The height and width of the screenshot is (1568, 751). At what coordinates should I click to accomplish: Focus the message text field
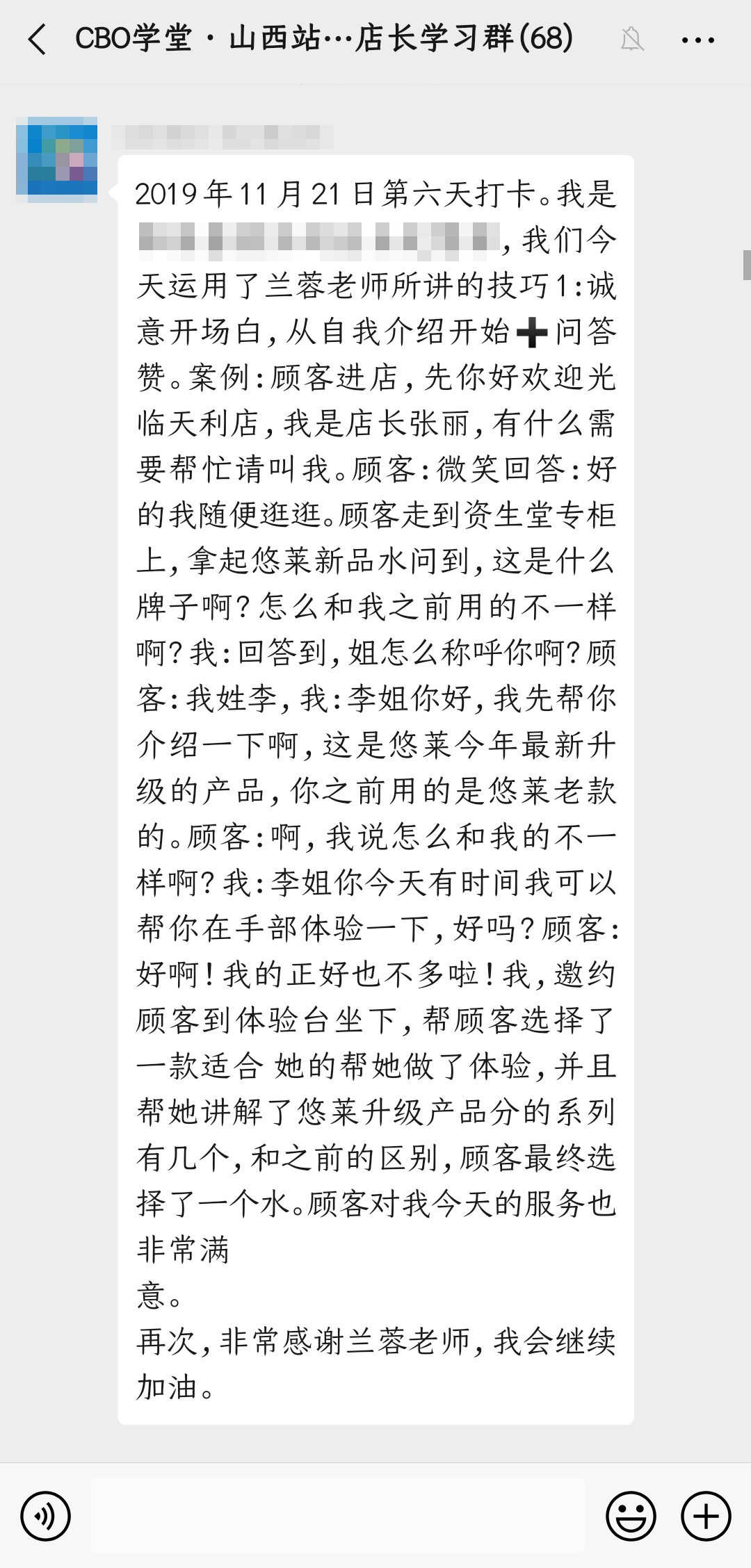(x=338, y=1515)
